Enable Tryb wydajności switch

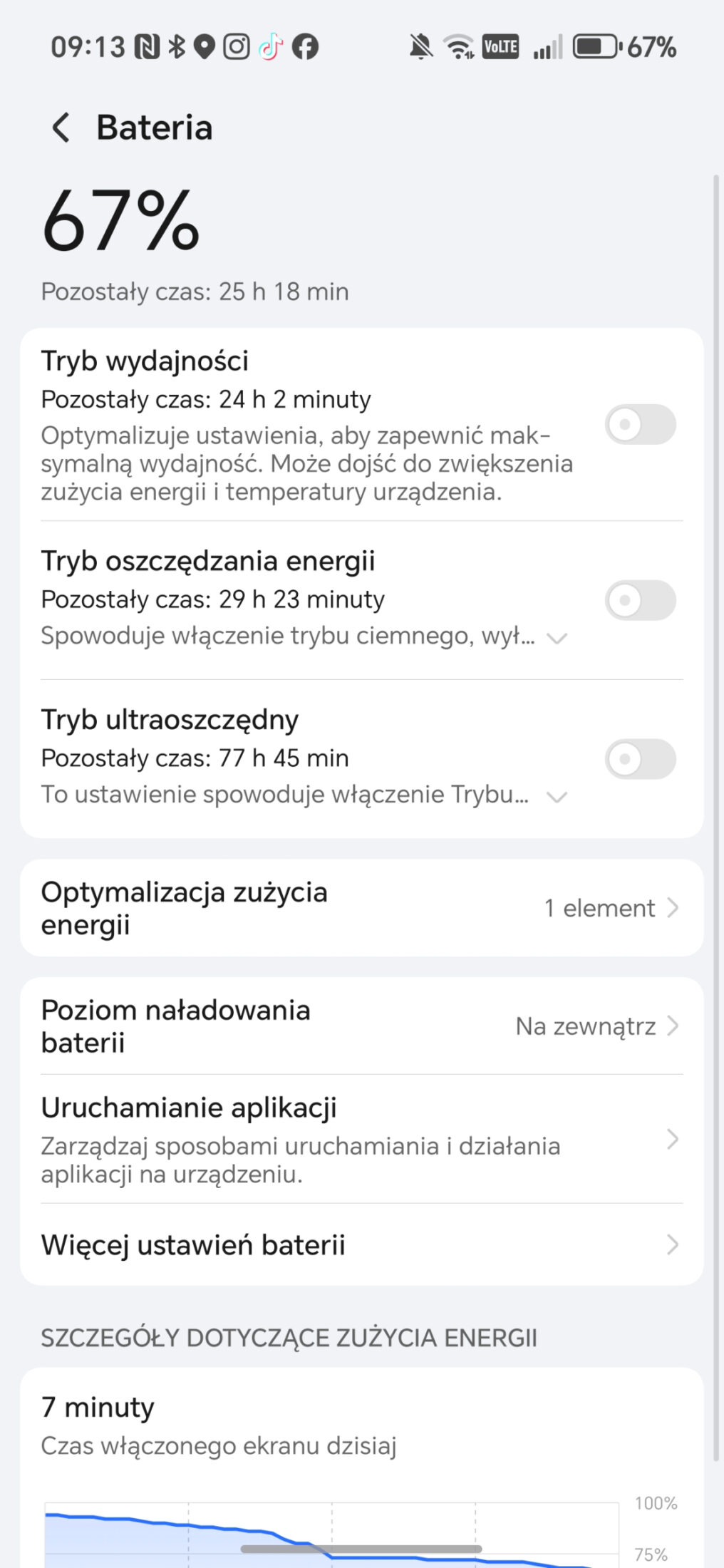click(x=640, y=425)
